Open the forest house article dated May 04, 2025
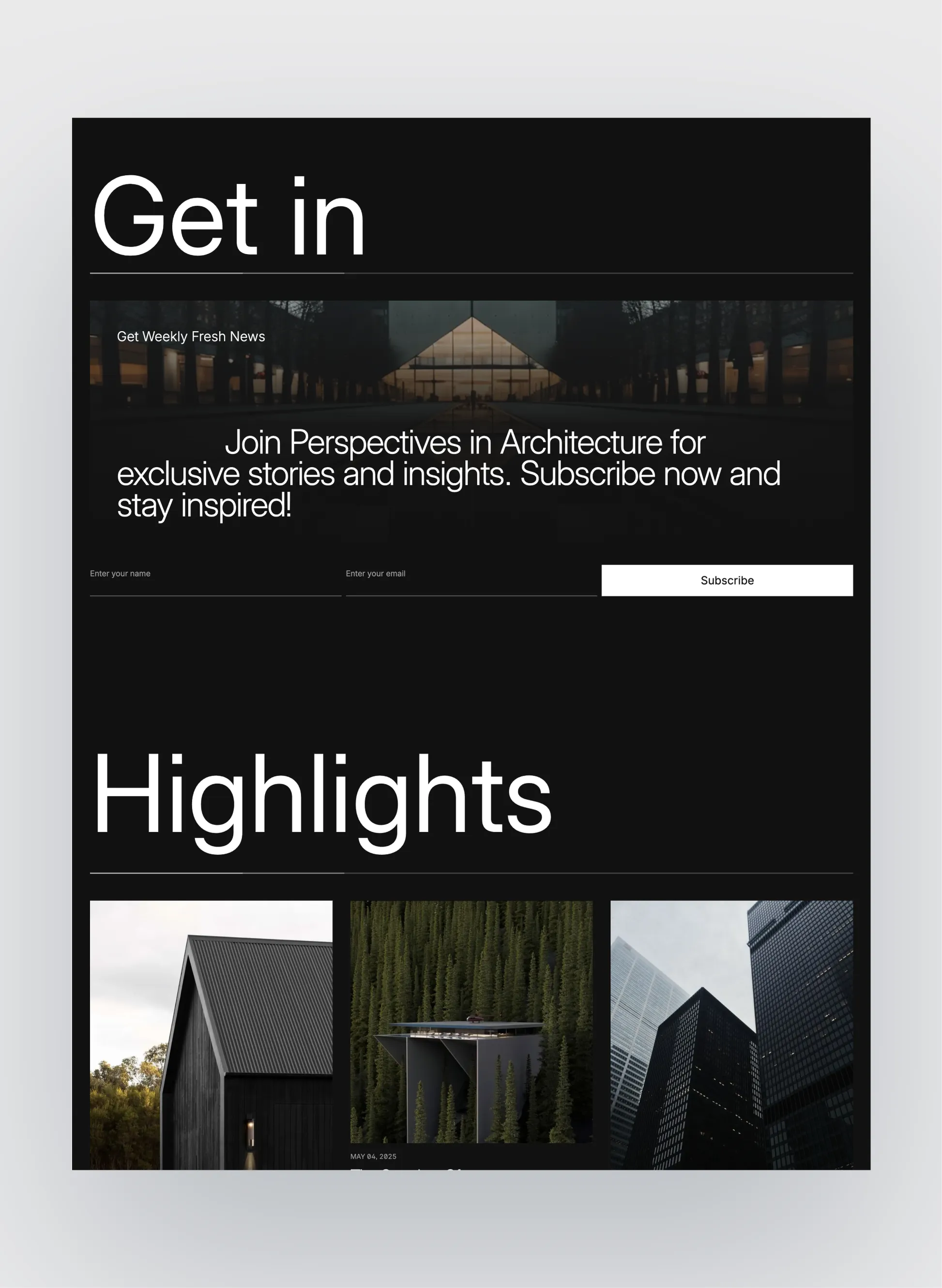The height and width of the screenshot is (1288, 942). click(x=471, y=1022)
